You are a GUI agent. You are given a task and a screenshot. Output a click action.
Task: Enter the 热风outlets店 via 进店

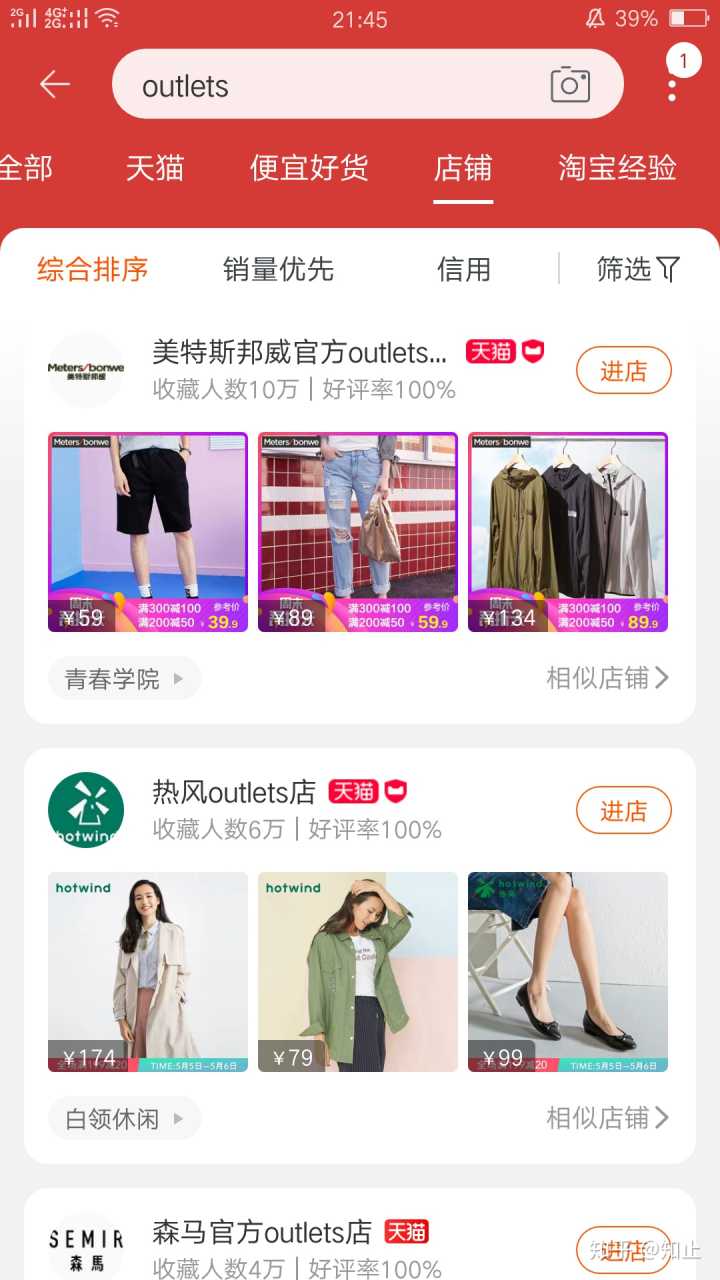(623, 811)
